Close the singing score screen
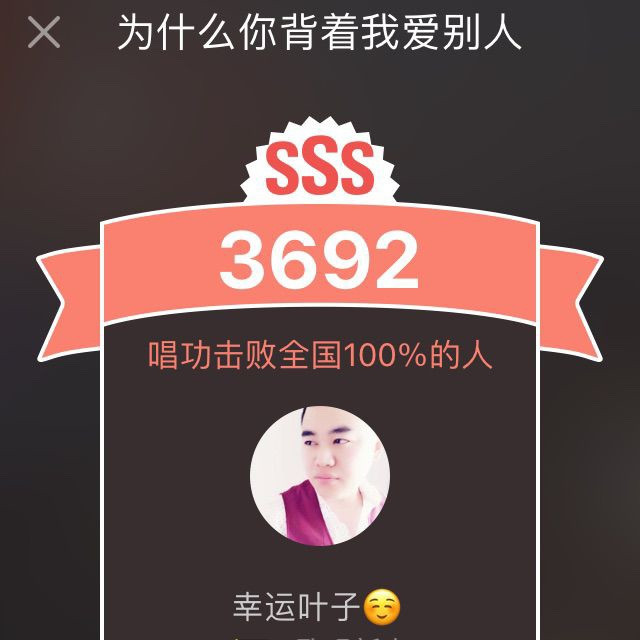Viewport: 640px width, 640px height. coord(44,33)
